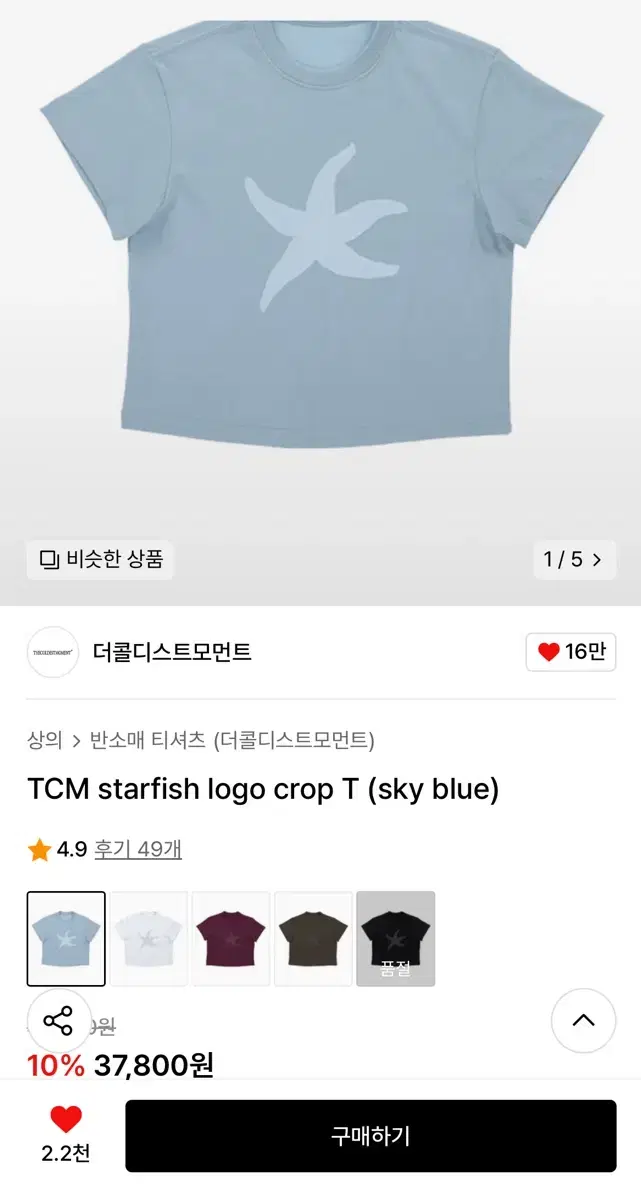Like the brand with the 16만 heart button
Screen dimensions: 641x1200
click(570, 652)
